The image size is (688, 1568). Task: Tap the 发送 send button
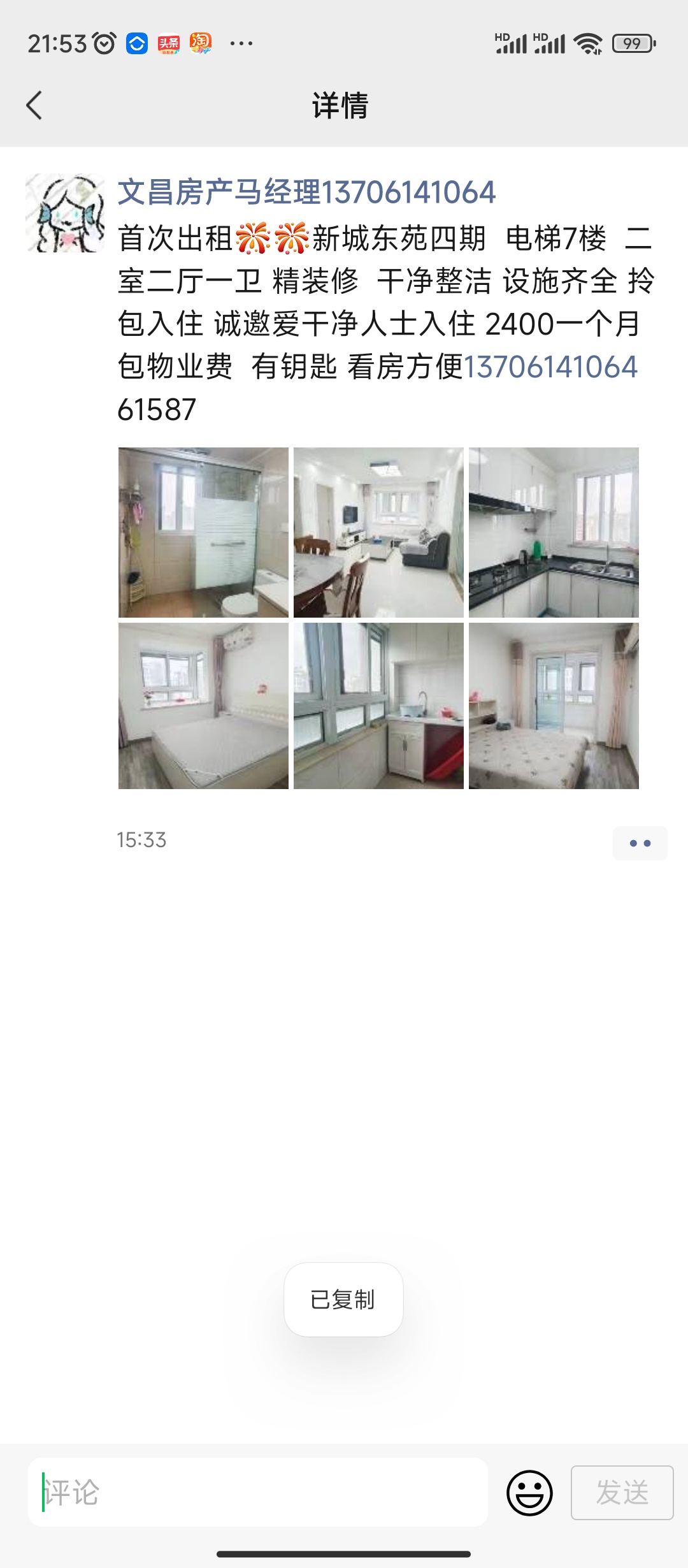pyautogui.click(x=622, y=1493)
